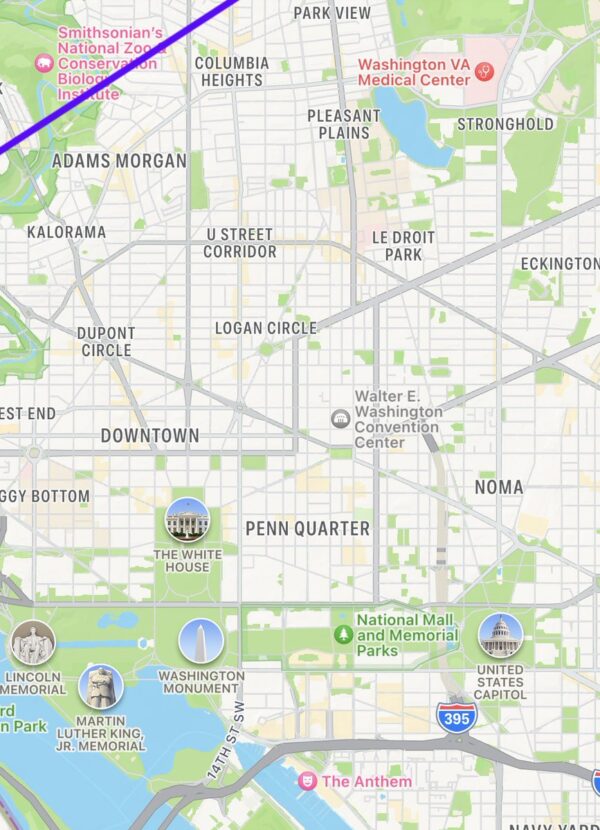This screenshot has width=600, height=830.
Task: Select The White House landmark marker
Action: [x=188, y=521]
